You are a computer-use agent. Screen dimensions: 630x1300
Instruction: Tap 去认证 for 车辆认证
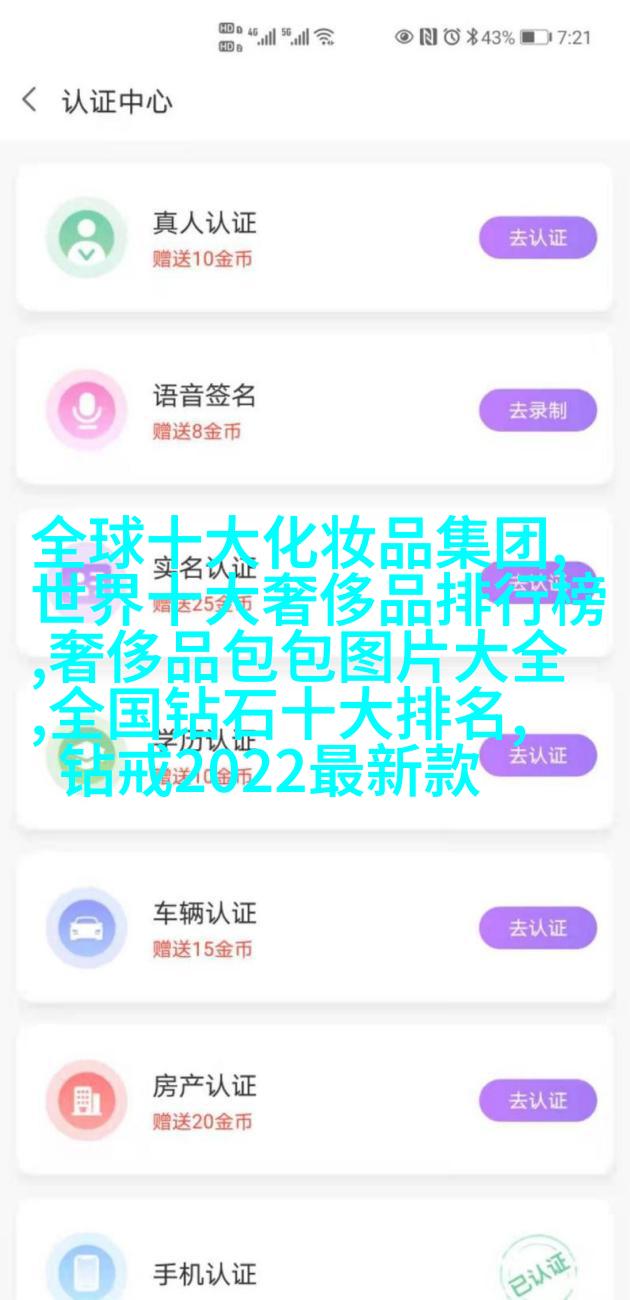[538, 928]
